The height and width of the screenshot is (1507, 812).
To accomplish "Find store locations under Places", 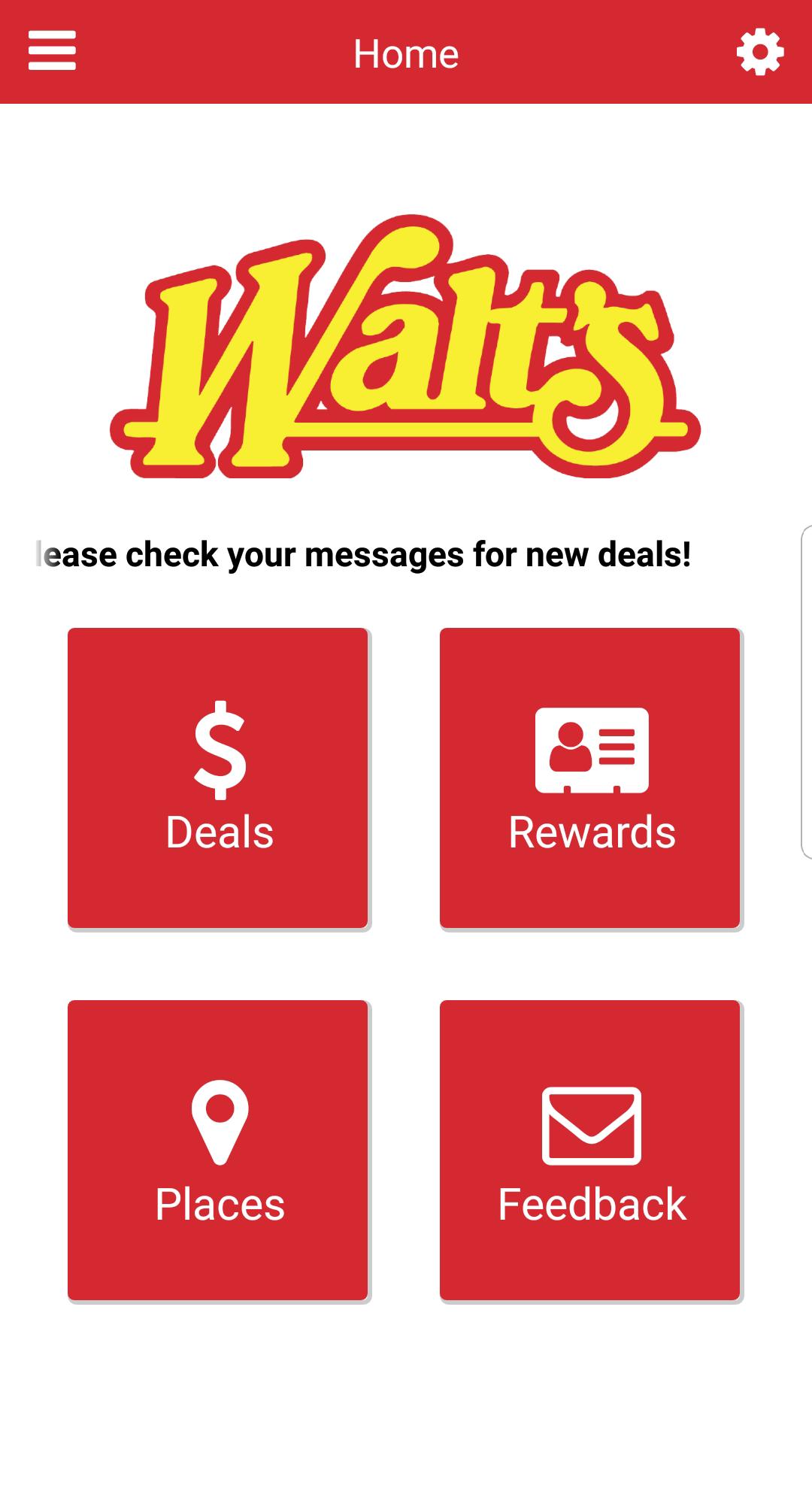I will coord(218,1150).
